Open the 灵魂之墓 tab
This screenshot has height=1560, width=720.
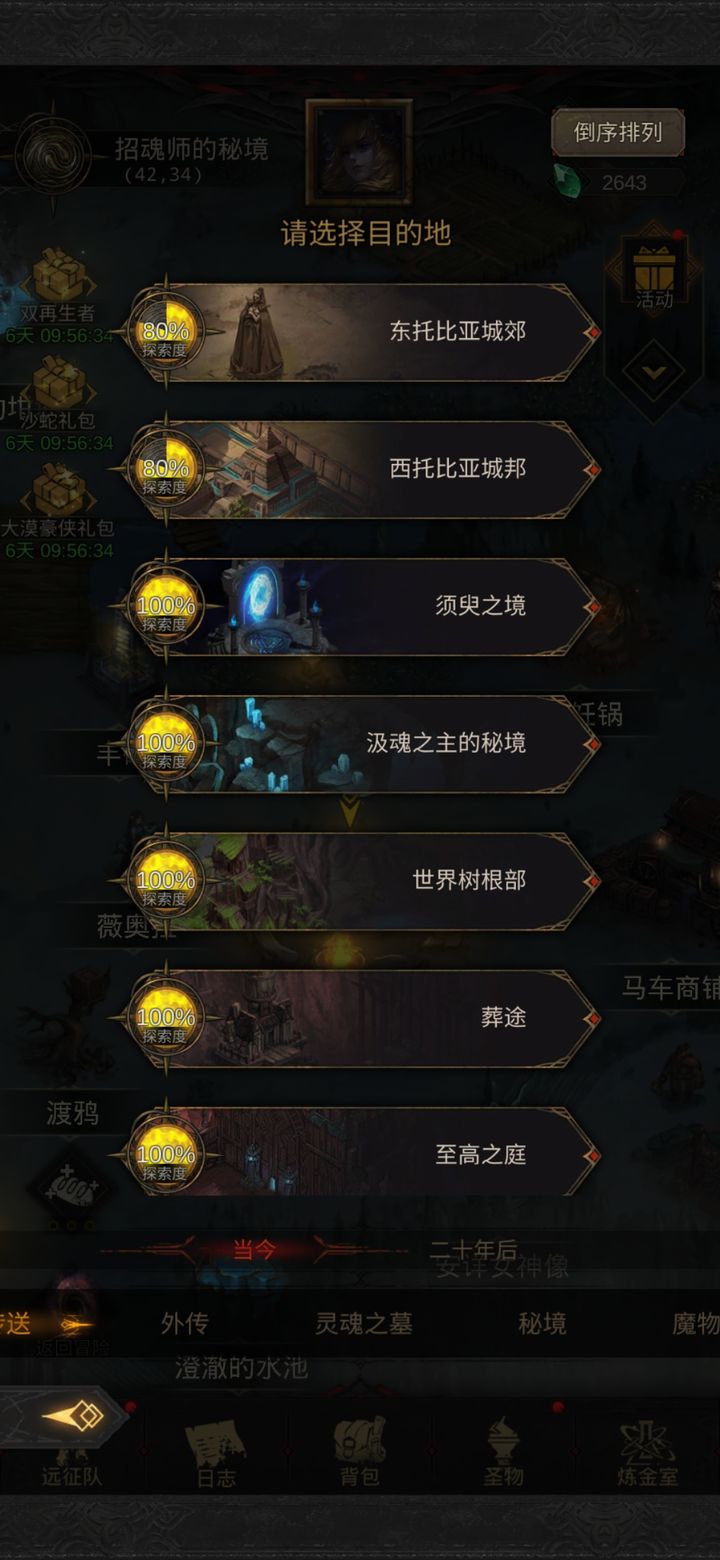click(x=364, y=1324)
